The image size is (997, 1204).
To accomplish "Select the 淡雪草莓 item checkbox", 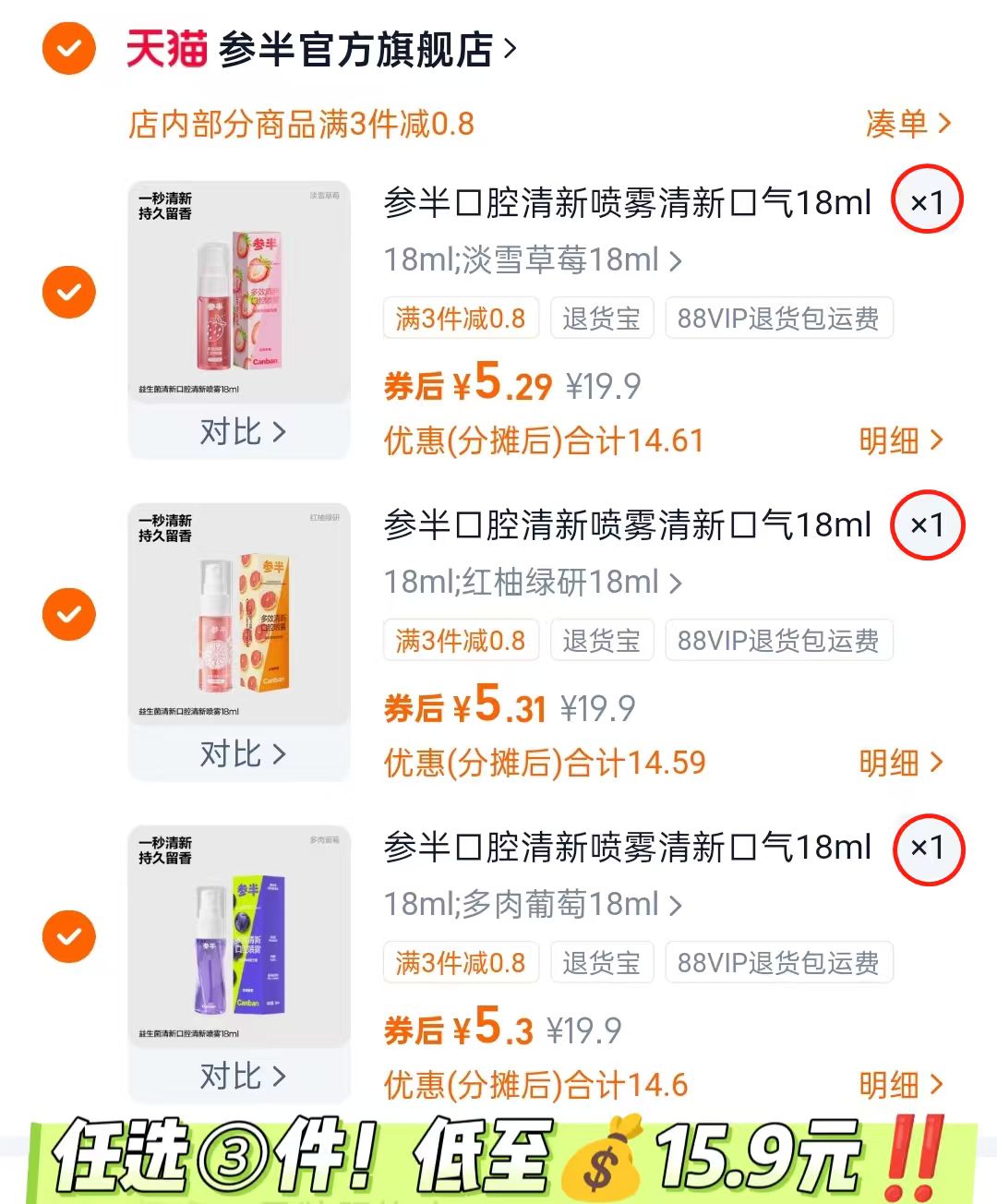I will 68,291.
